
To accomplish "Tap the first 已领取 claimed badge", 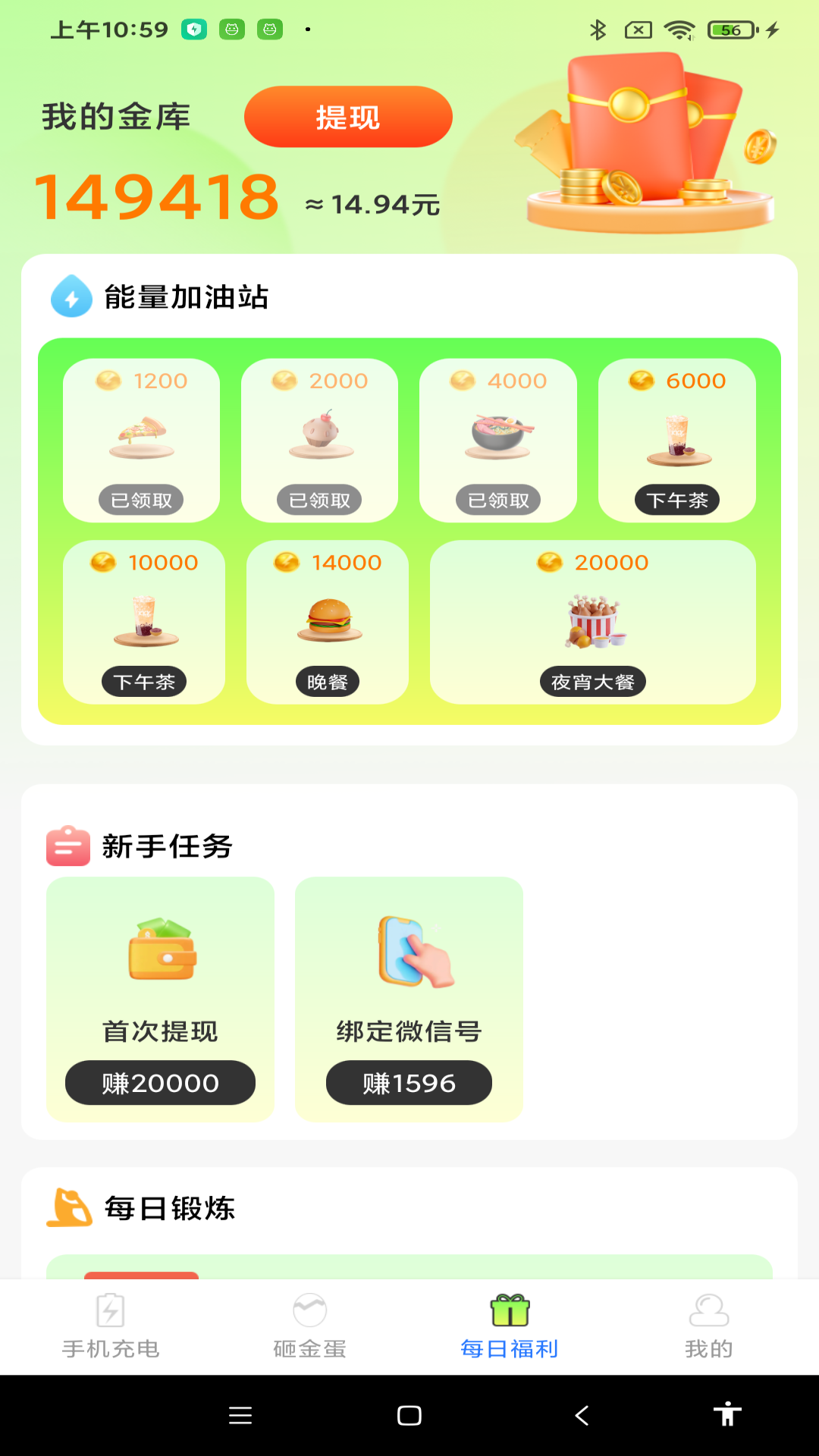I will pyautogui.click(x=140, y=500).
